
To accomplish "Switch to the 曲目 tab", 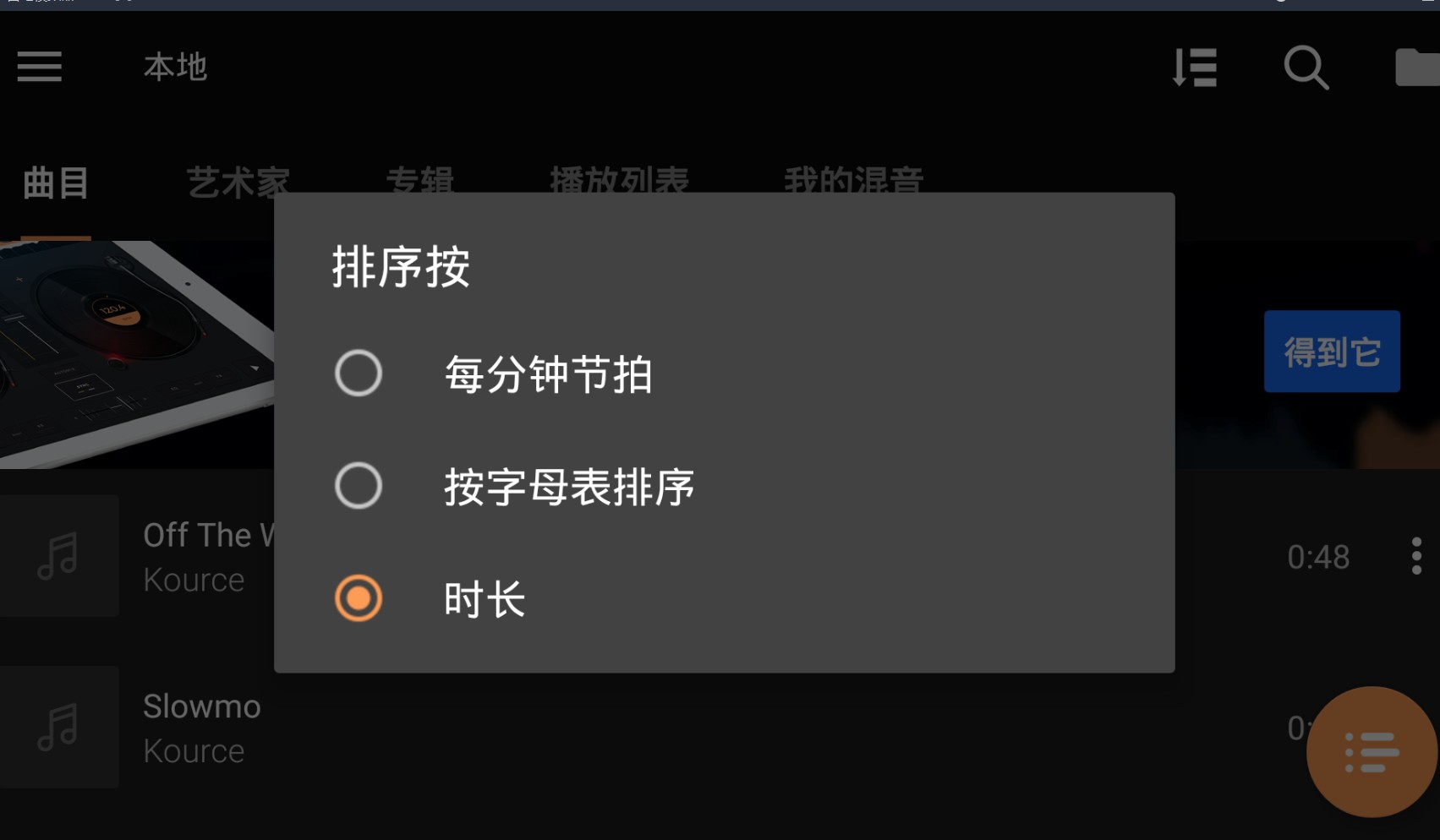I will click(56, 183).
